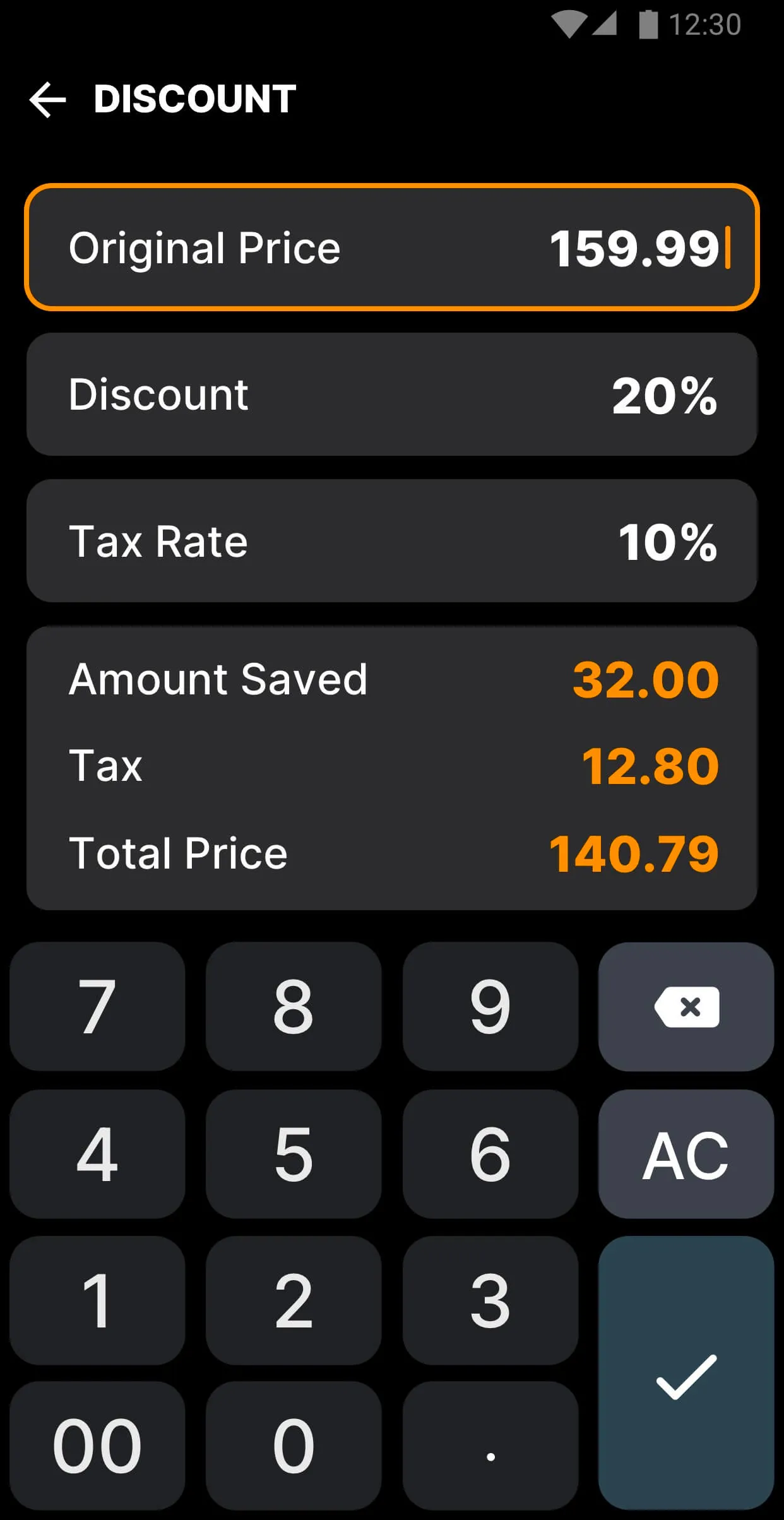Tap the number 5 key
The height and width of the screenshot is (1520, 784).
coord(294,1153)
